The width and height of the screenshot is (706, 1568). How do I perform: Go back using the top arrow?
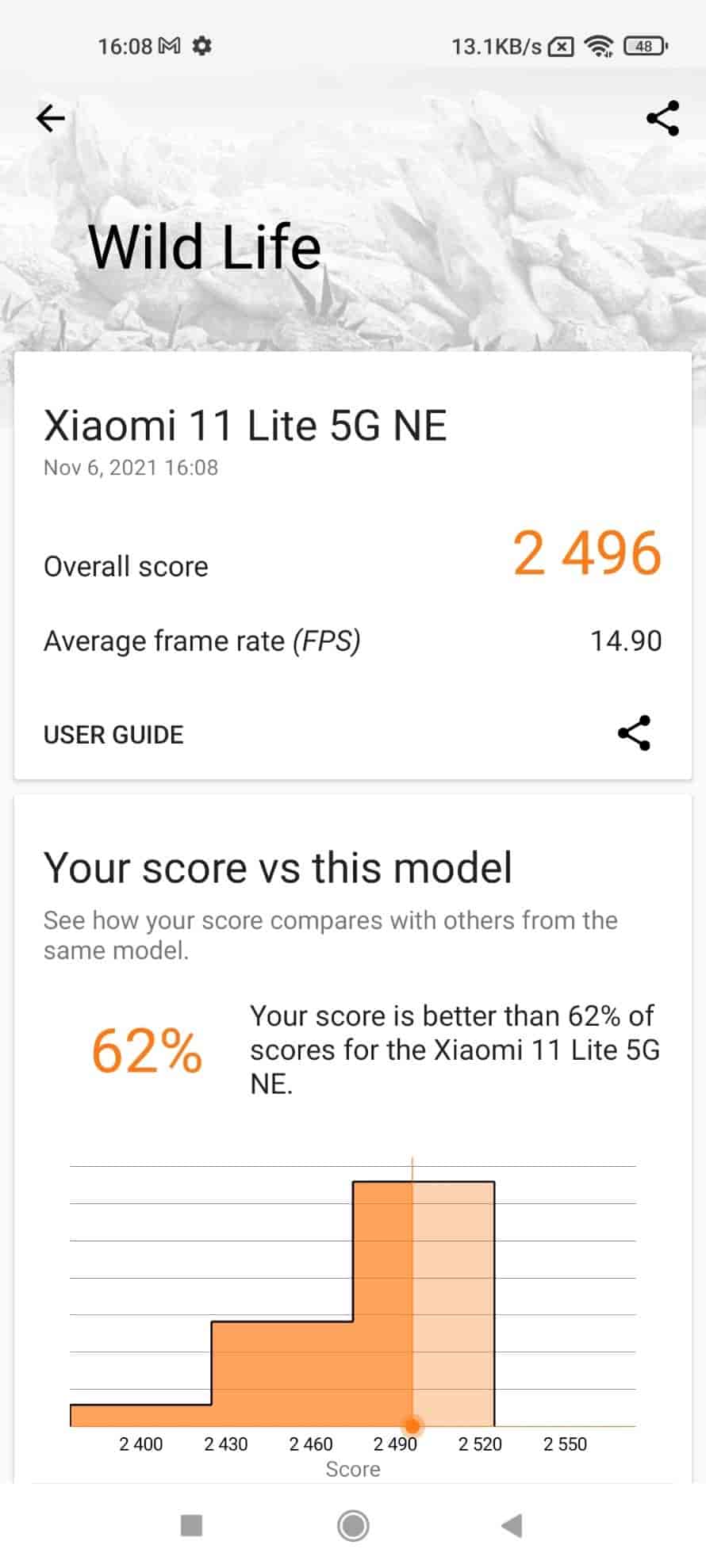pos(51,119)
